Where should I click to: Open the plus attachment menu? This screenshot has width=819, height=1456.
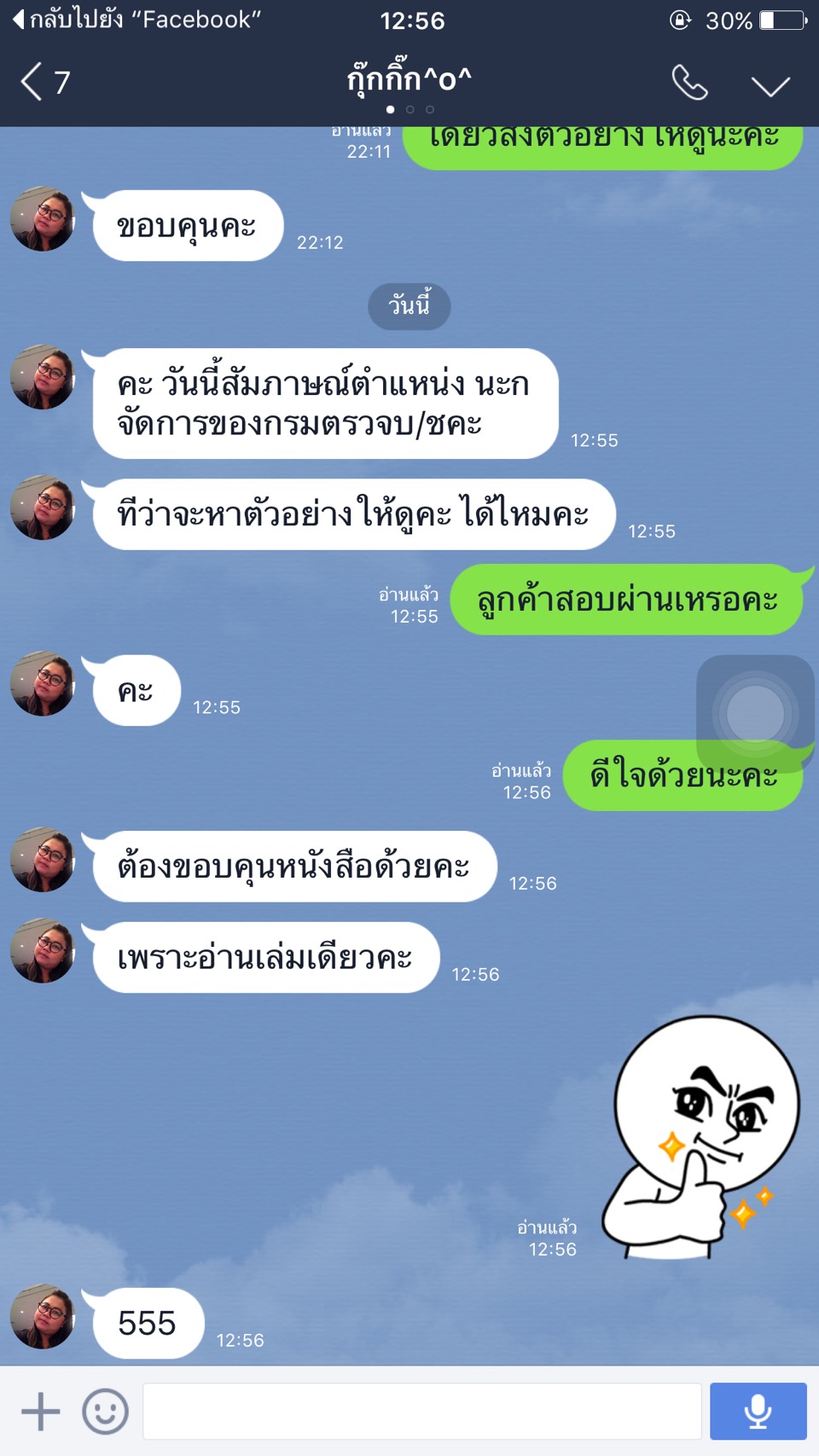point(40,1411)
